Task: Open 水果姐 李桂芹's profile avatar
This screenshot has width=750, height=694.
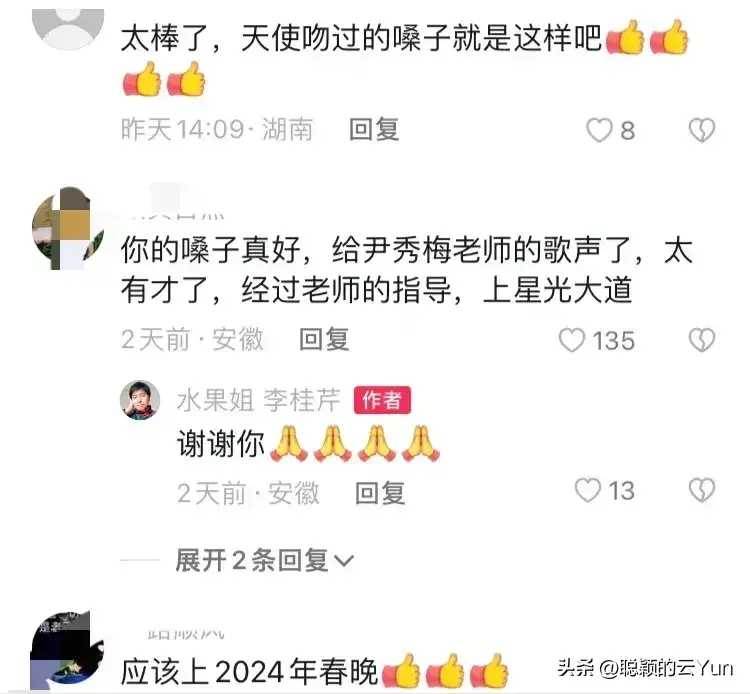Action: pos(139,400)
